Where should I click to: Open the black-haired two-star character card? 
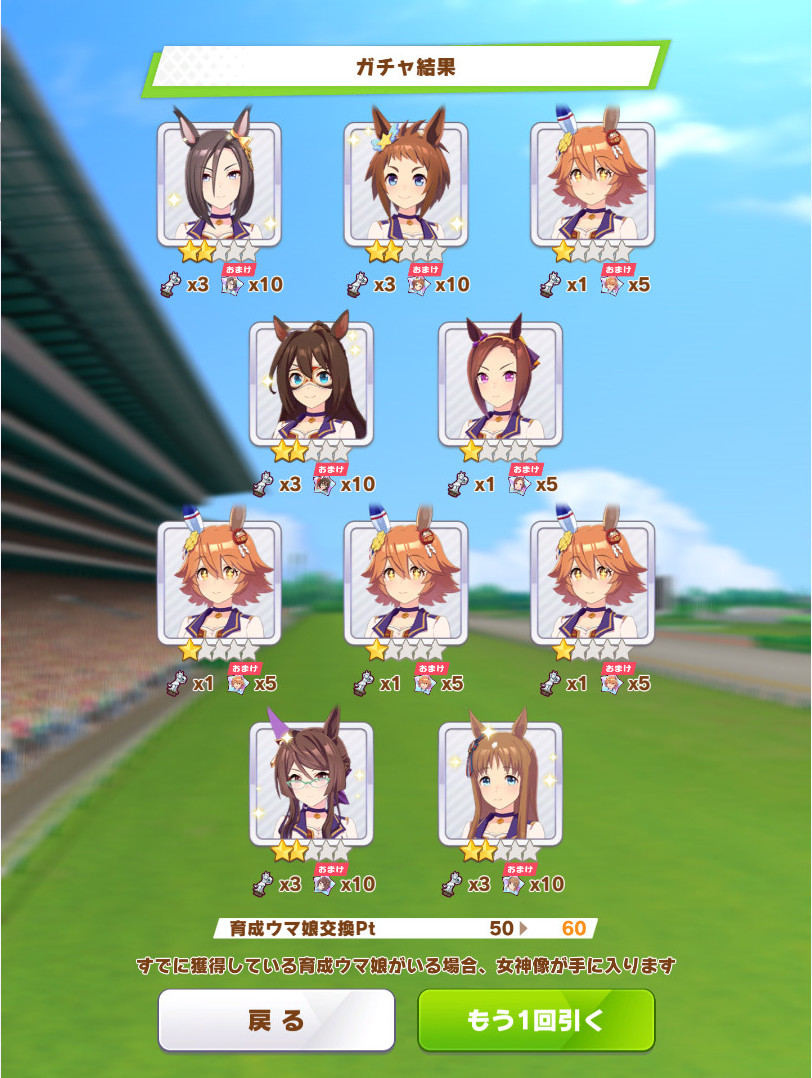click(x=219, y=184)
